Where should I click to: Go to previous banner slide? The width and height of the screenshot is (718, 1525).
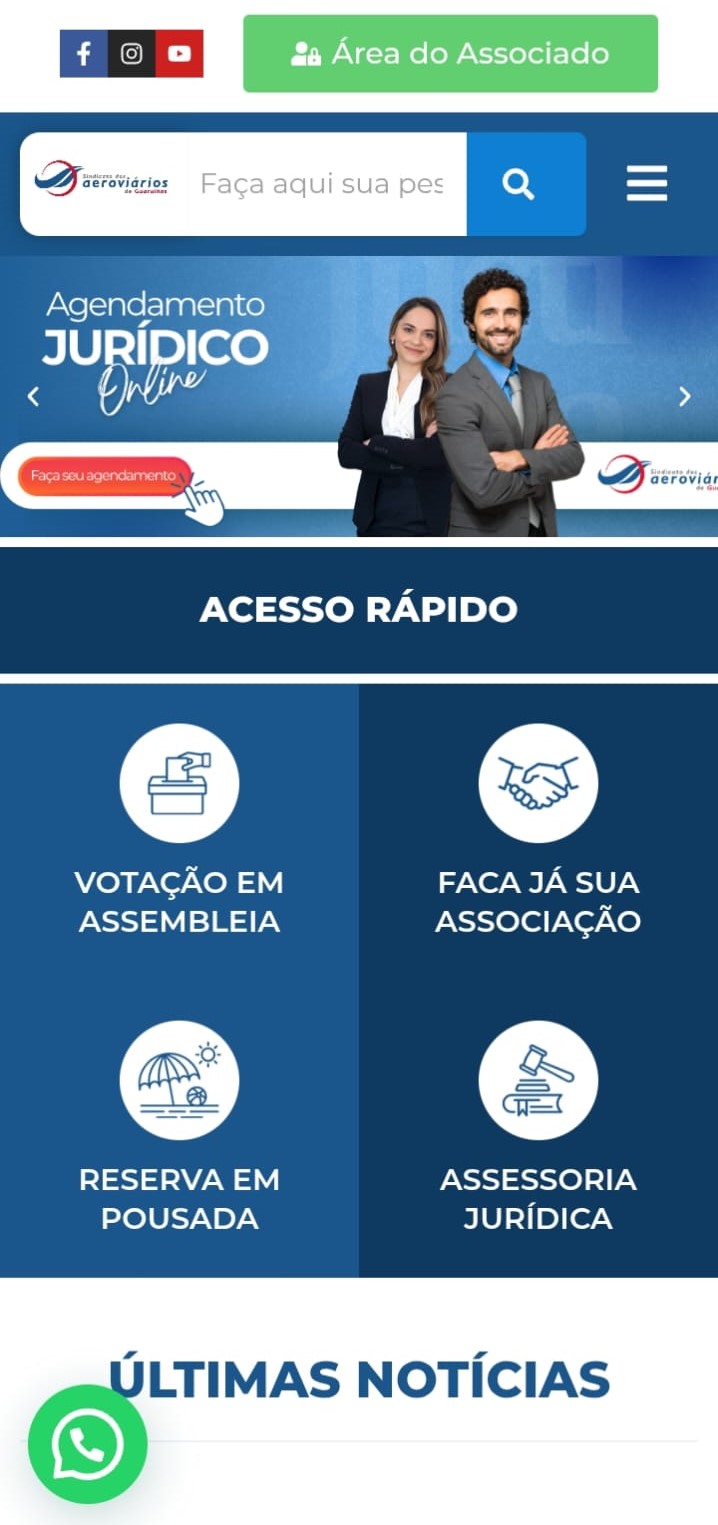(33, 397)
